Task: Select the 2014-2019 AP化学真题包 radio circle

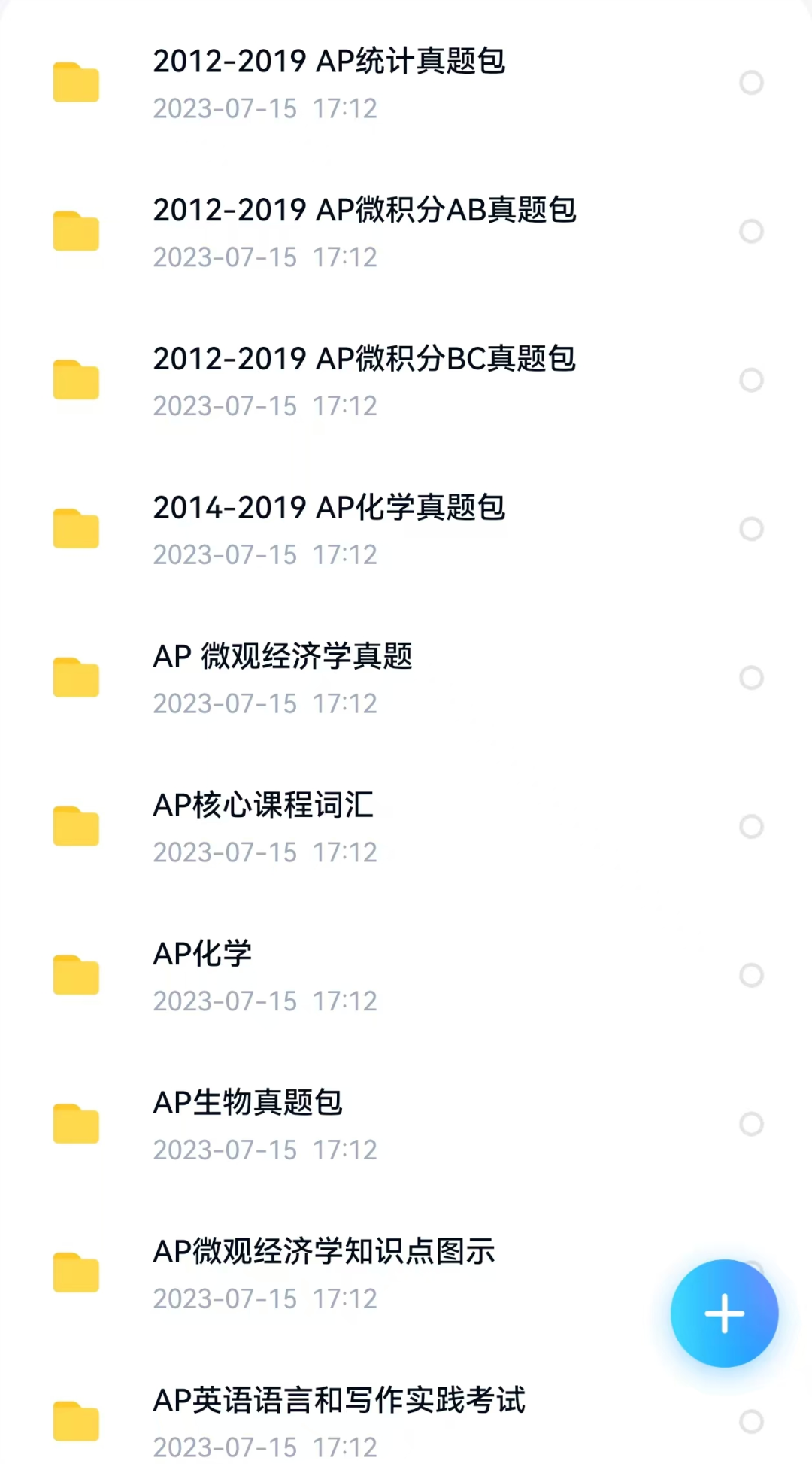Action: [x=751, y=529]
